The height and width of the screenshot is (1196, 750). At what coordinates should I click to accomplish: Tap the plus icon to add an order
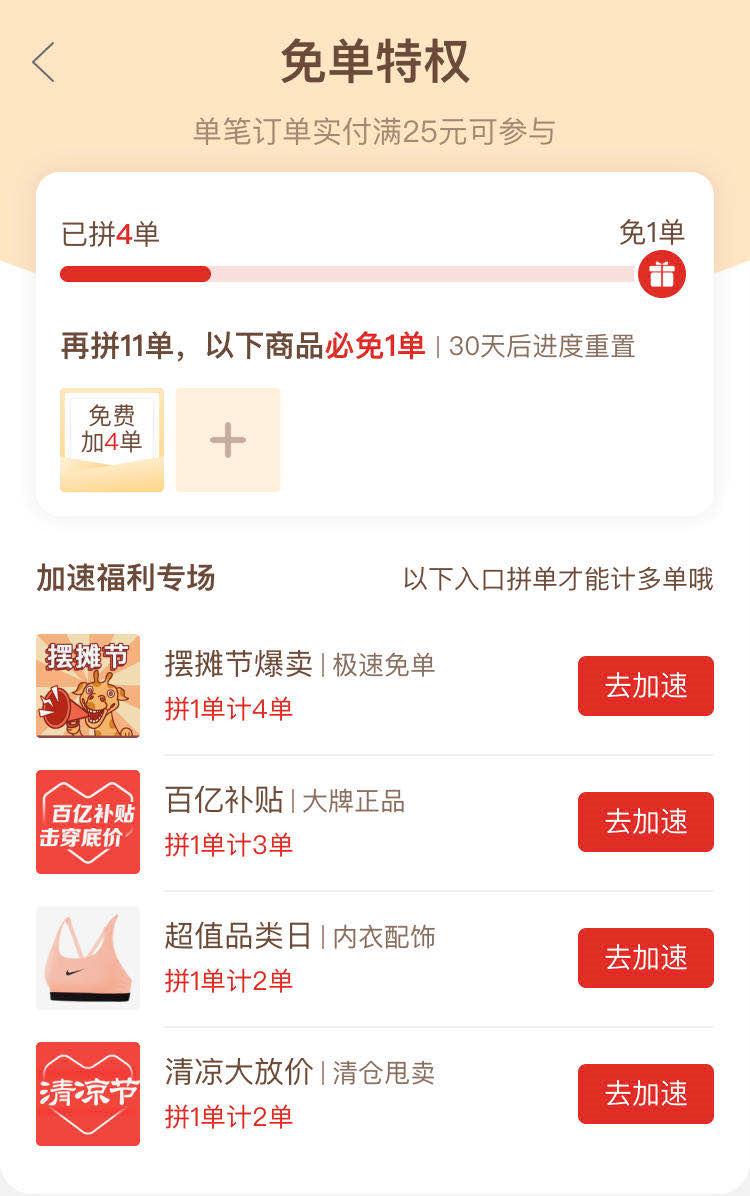click(x=227, y=440)
